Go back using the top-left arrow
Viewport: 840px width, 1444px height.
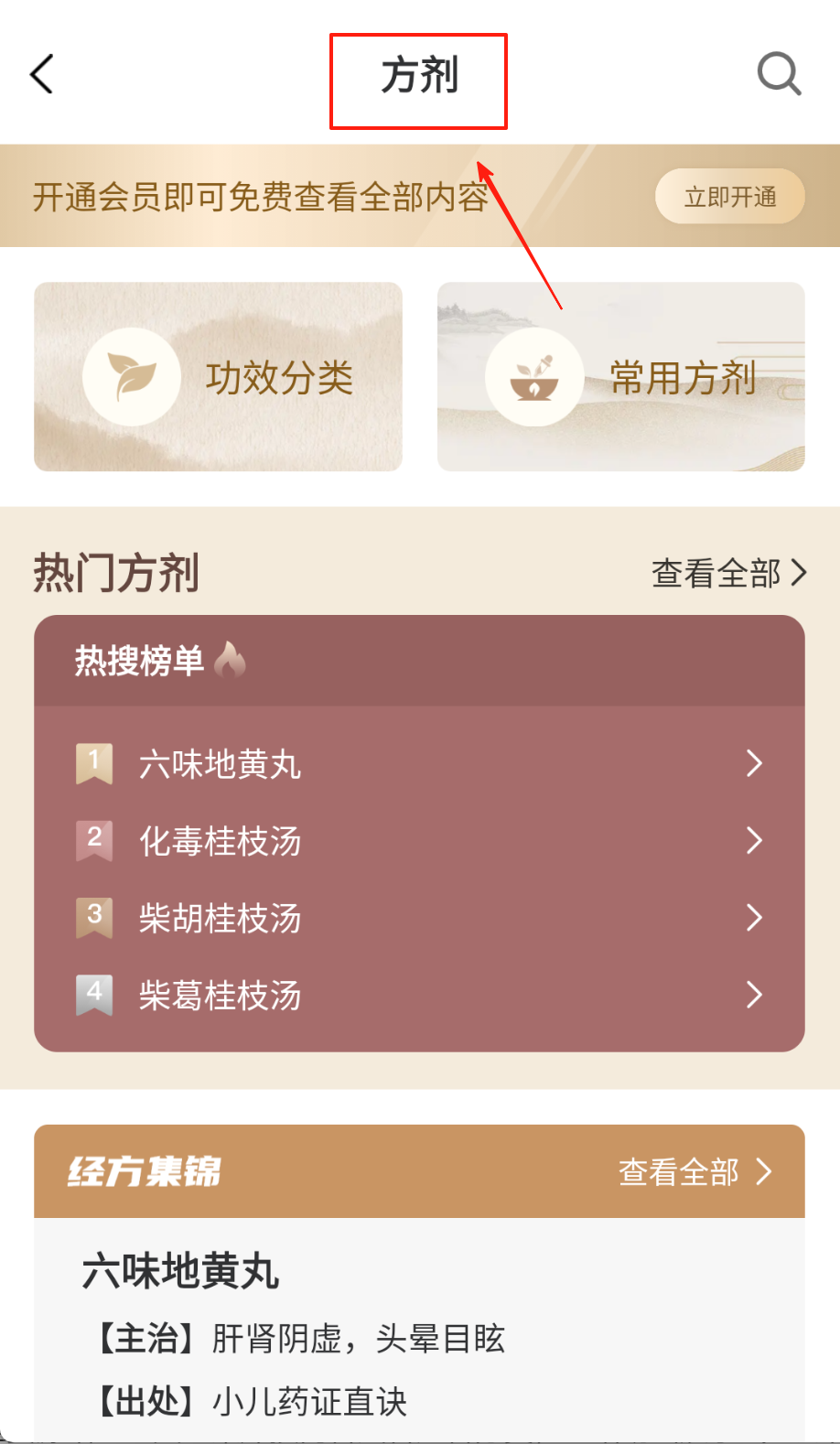pos(42,74)
